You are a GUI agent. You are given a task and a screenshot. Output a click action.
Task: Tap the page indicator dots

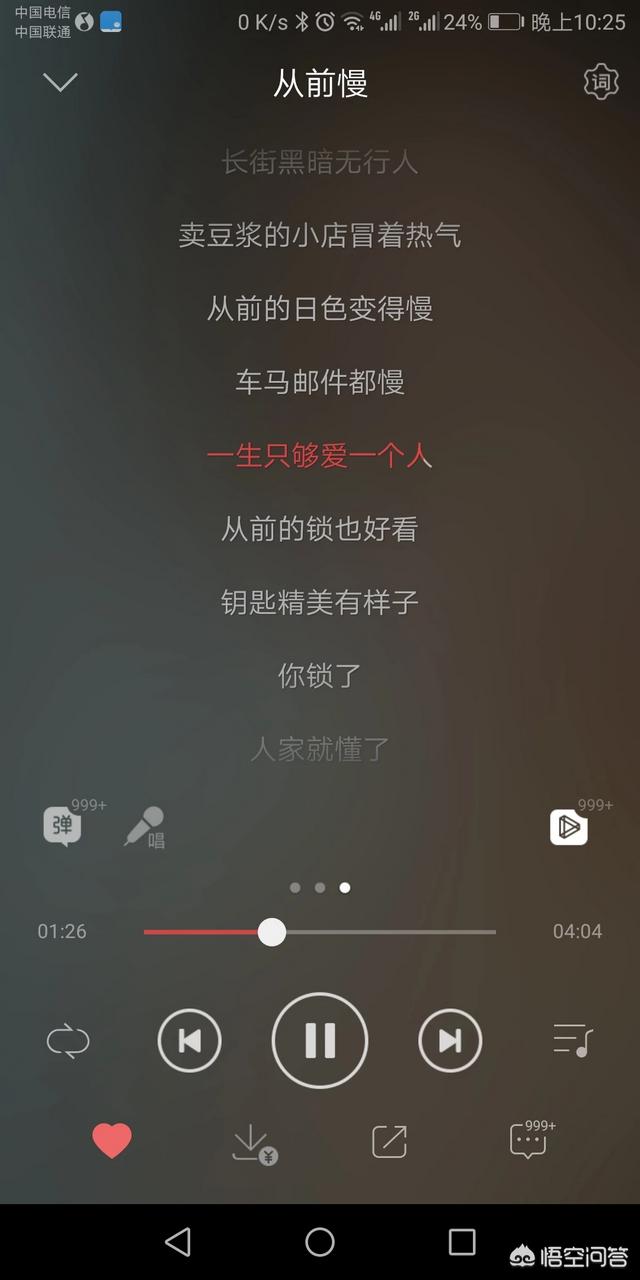(x=320, y=887)
